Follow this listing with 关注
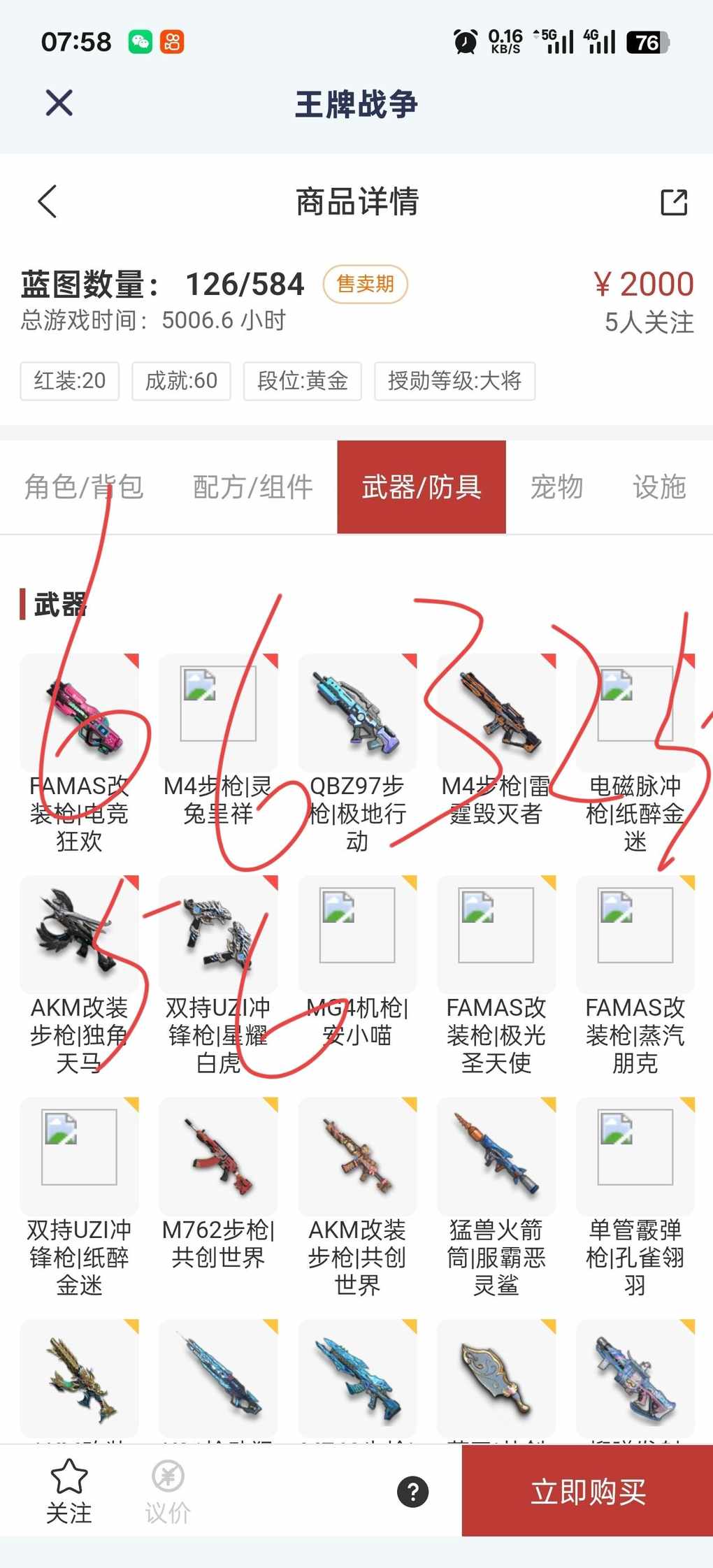Image resolution: width=713 pixels, height=1568 pixels. (69, 1490)
